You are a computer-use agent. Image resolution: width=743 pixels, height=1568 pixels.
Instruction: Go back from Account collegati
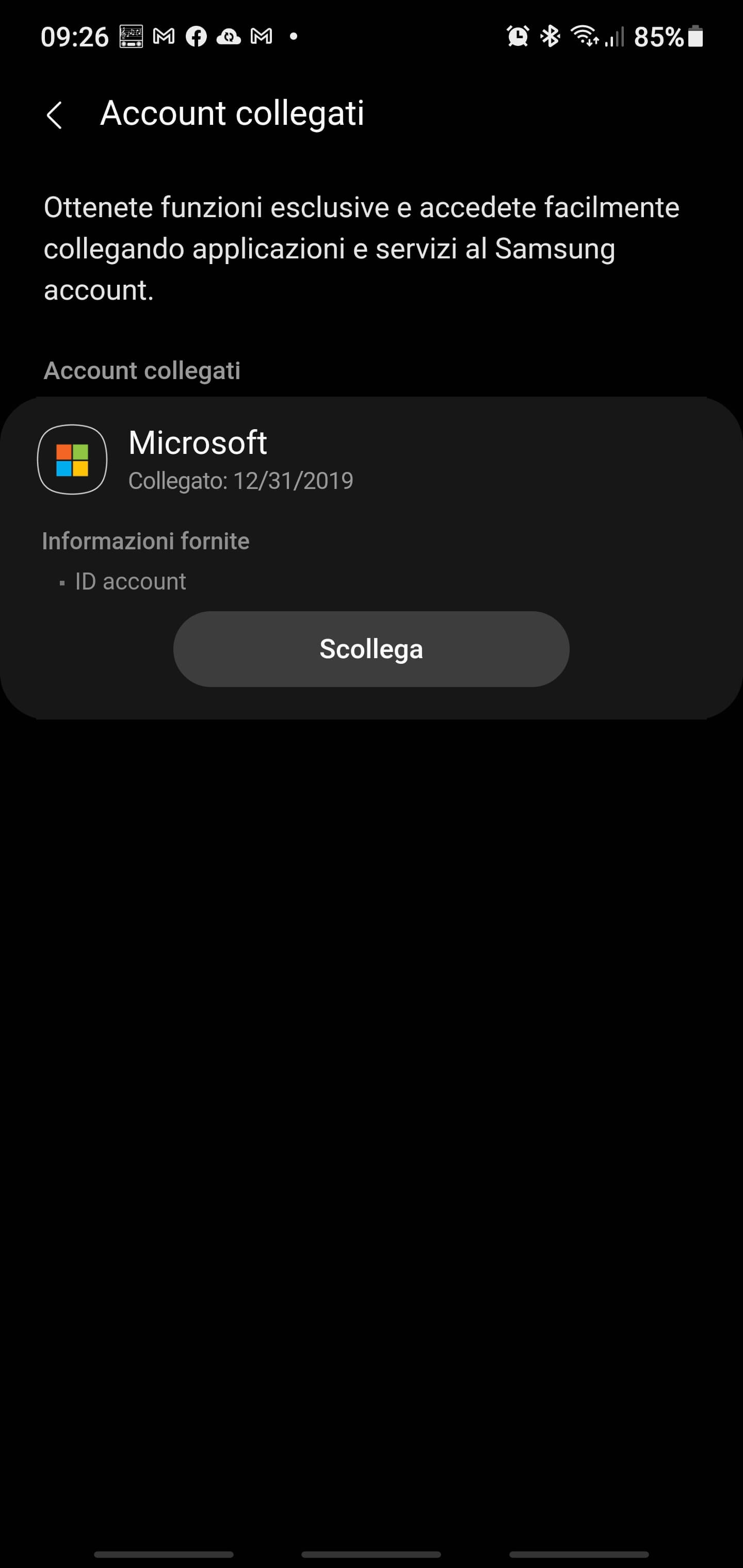[55, 115]
